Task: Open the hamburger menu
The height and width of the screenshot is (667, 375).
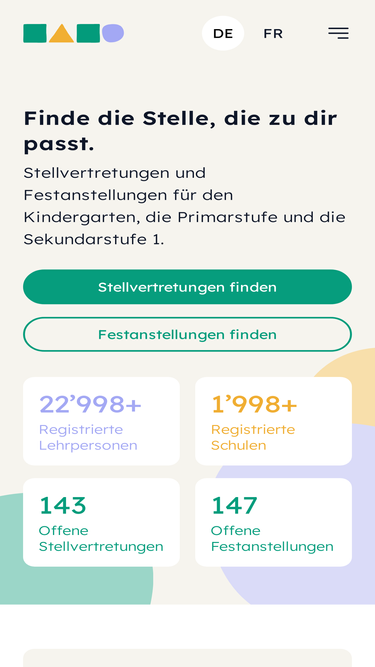Action: [338, 33]
